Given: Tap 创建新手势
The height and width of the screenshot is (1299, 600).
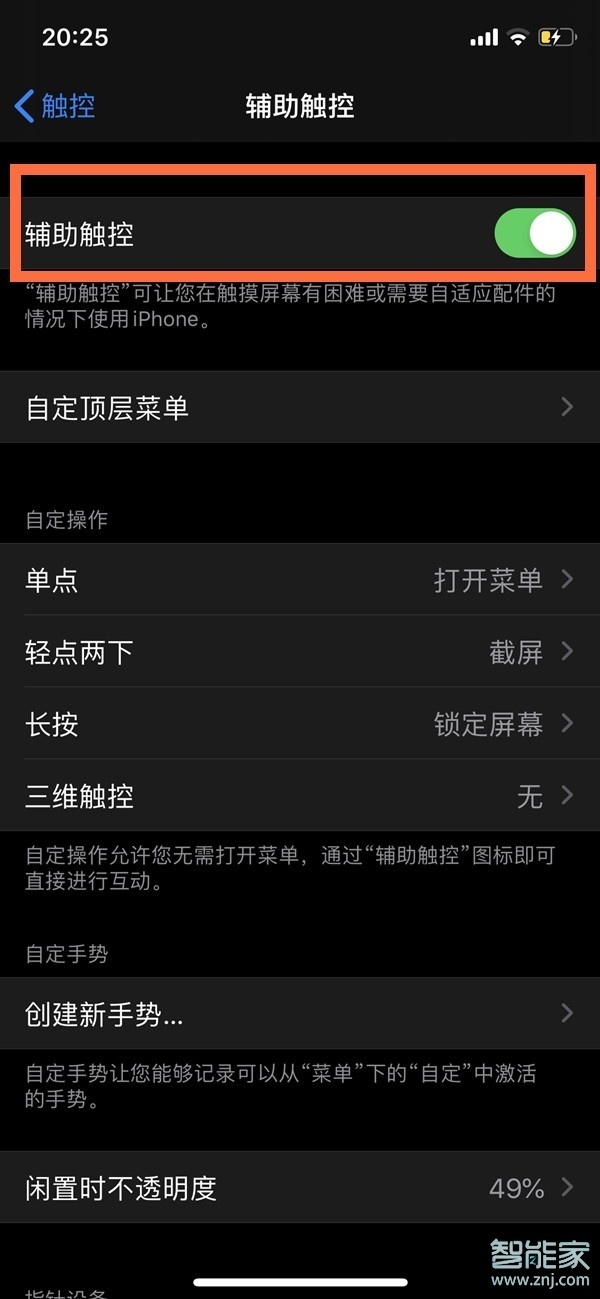Looking at the screenshot, I should coord(300,1014).
